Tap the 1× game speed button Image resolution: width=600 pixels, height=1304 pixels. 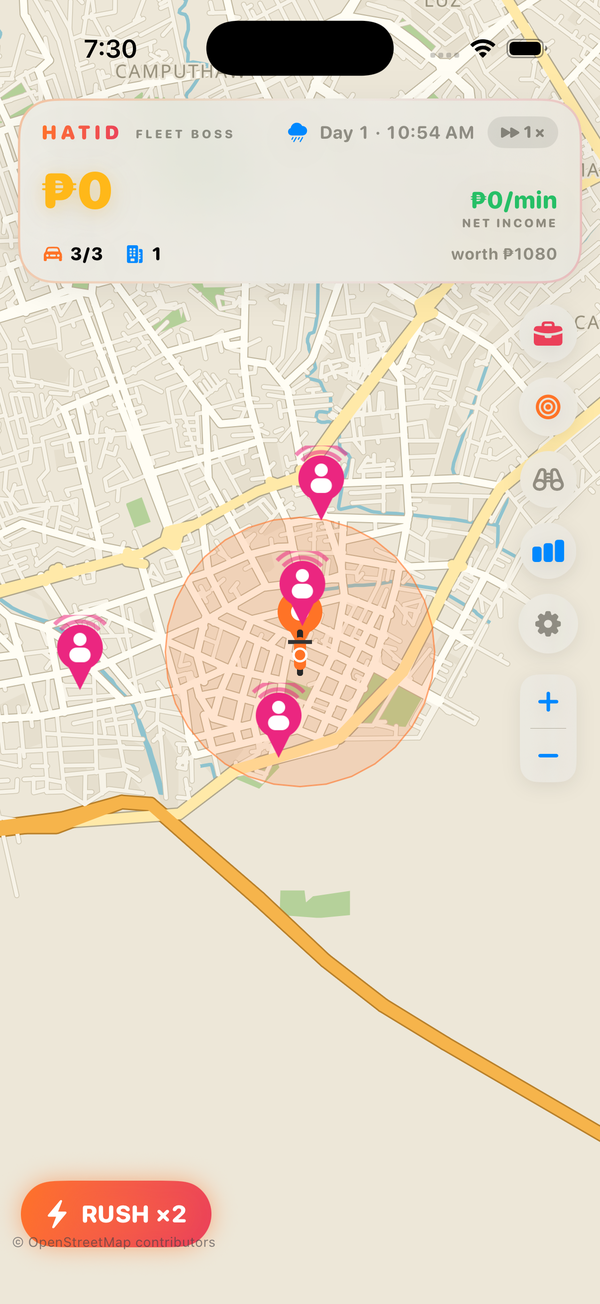pyautogui.click(x=522, y=133)
